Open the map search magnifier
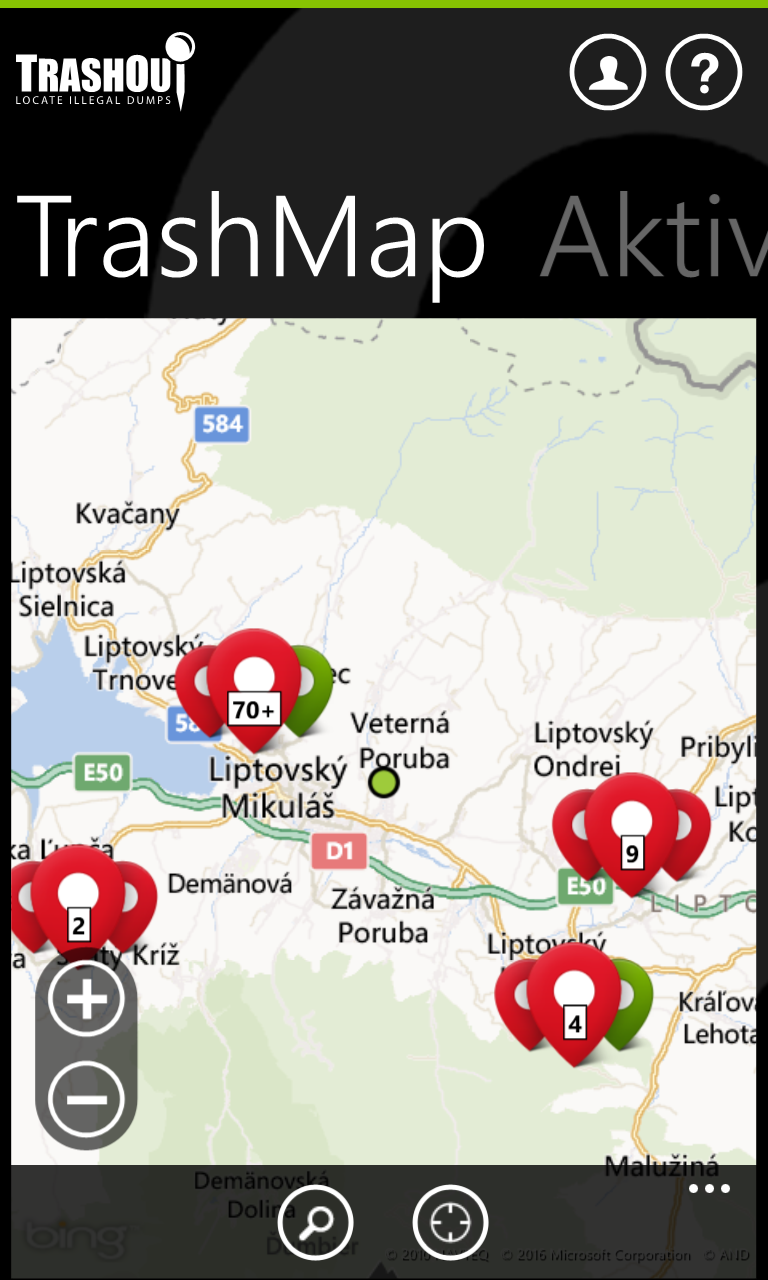Screen dimensions: 768x1280 [316, 1222]
